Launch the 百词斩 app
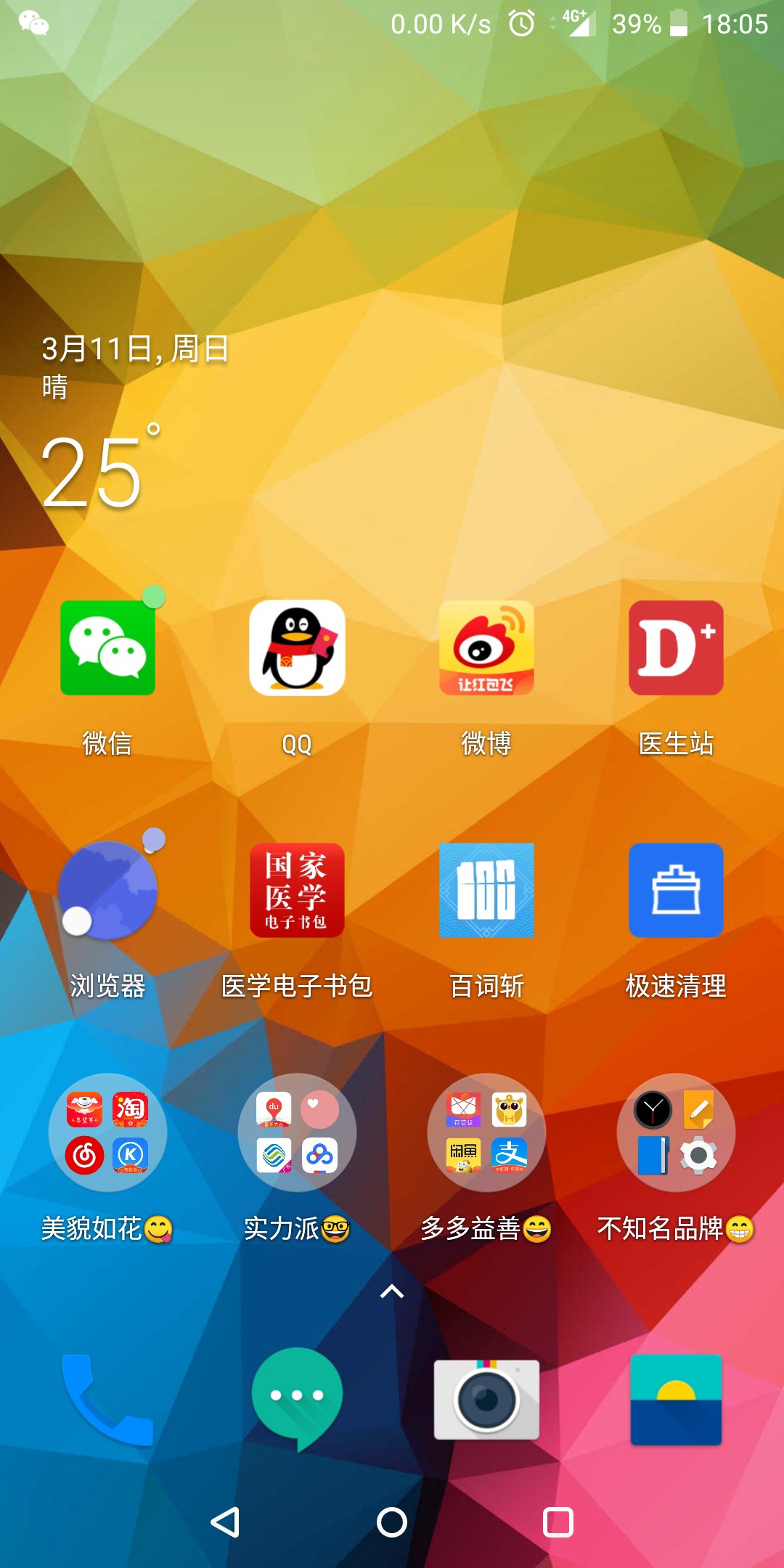The height and width of the screenshot is (1568, 784). click(486, 890)
